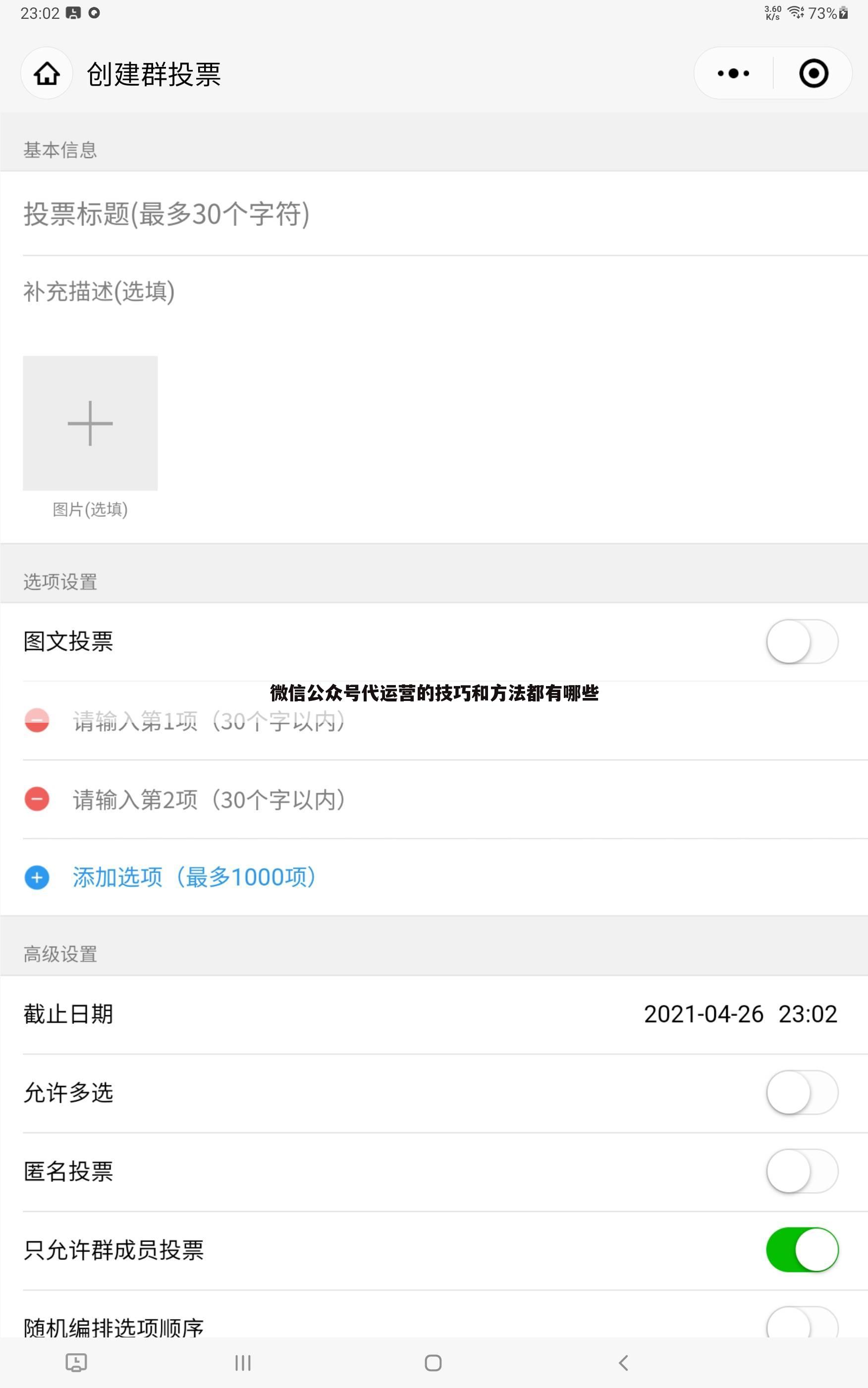
Task: Tap the screenshot icon in navigation bar
Action: (x=76, y=1362)
